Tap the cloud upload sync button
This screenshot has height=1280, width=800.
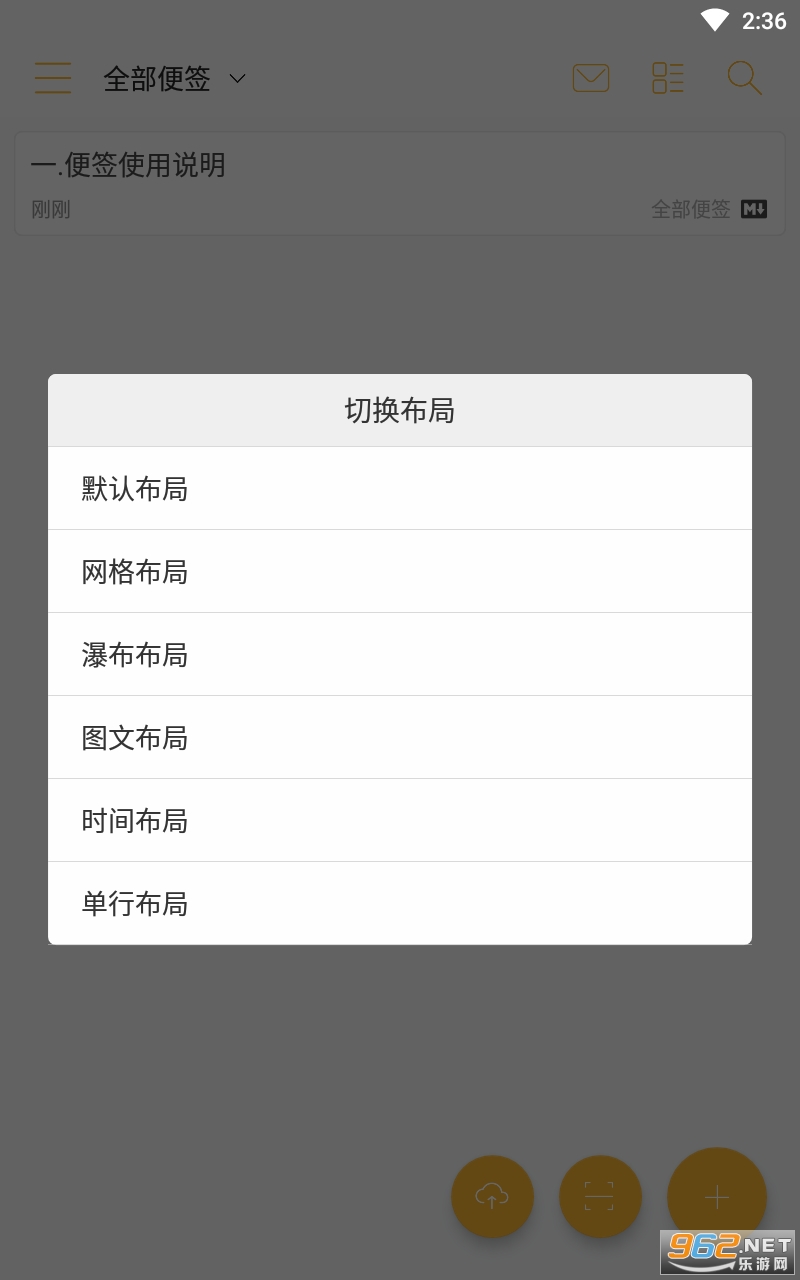[x=492, y=1196]
